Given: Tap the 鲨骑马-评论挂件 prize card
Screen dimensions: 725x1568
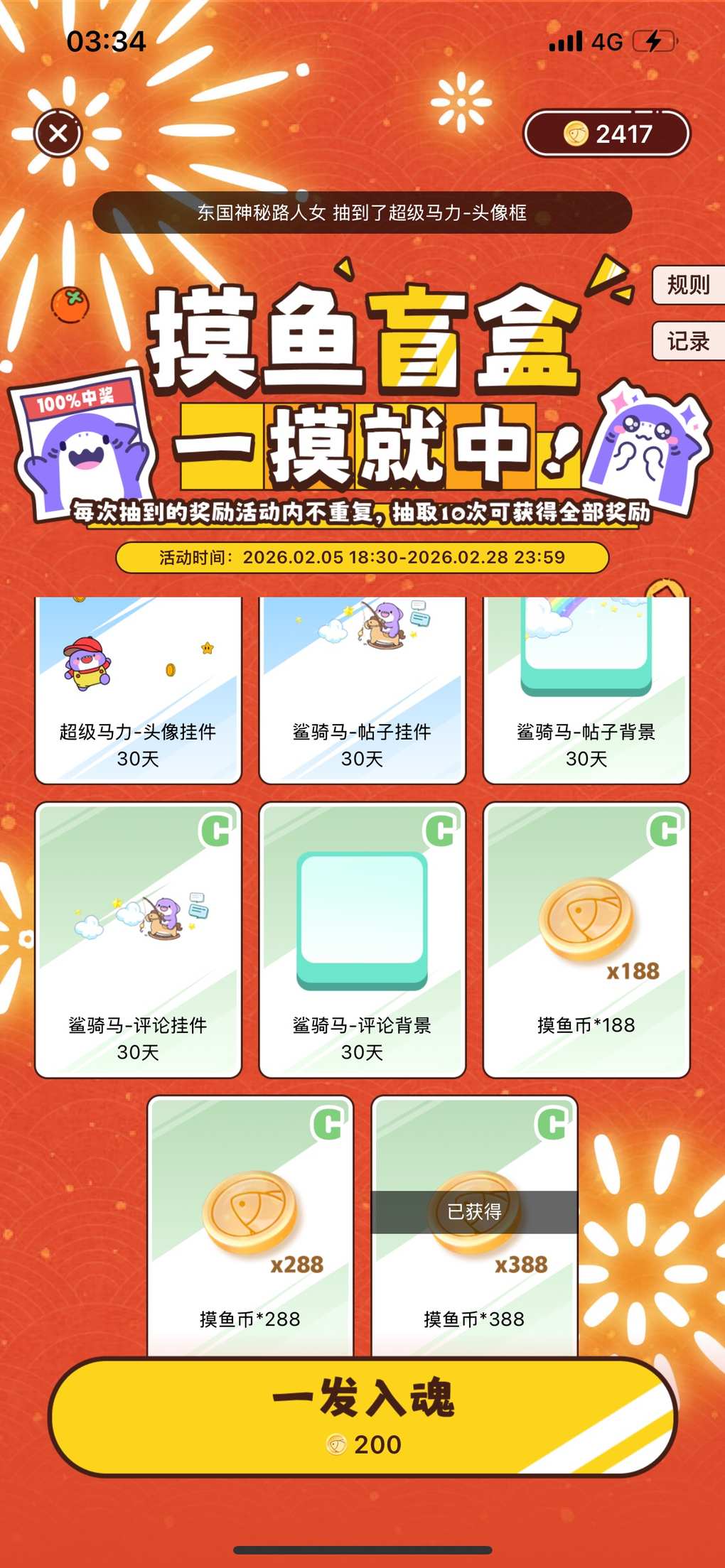Looking at the screenshot, I should pyautogui.click(x=138, y=939).
